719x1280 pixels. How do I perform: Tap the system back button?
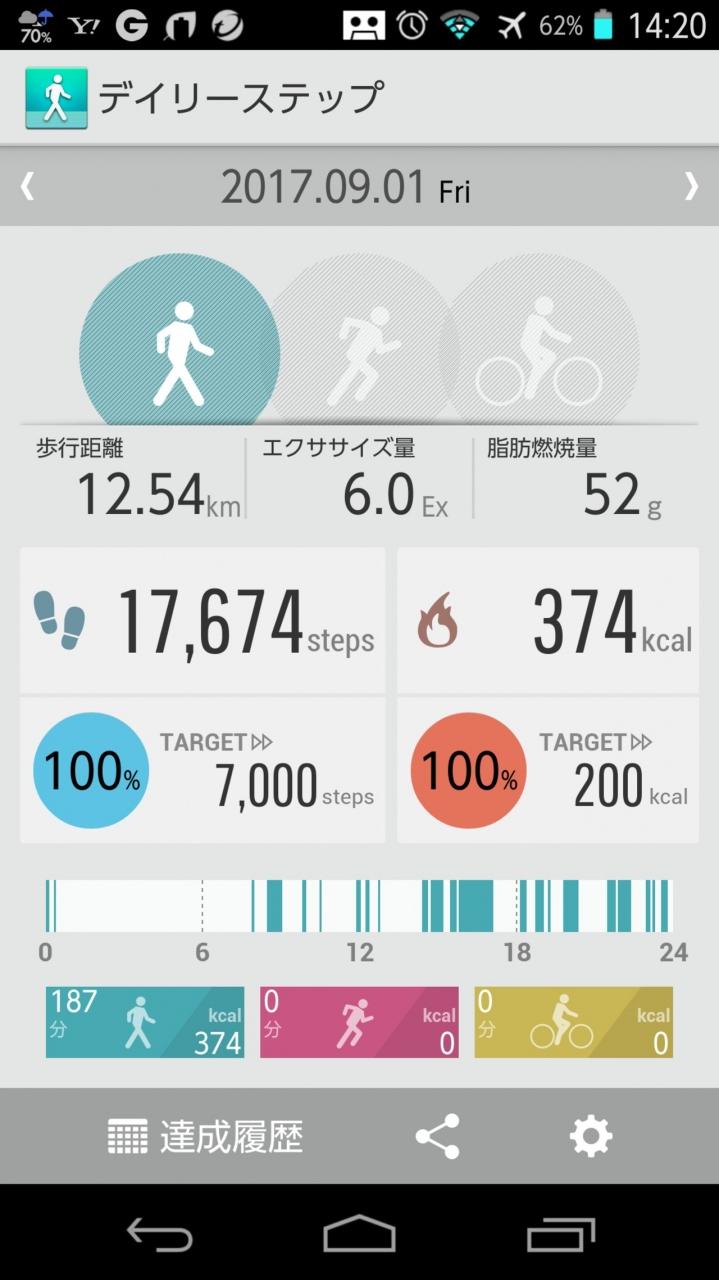point(159,1234)
